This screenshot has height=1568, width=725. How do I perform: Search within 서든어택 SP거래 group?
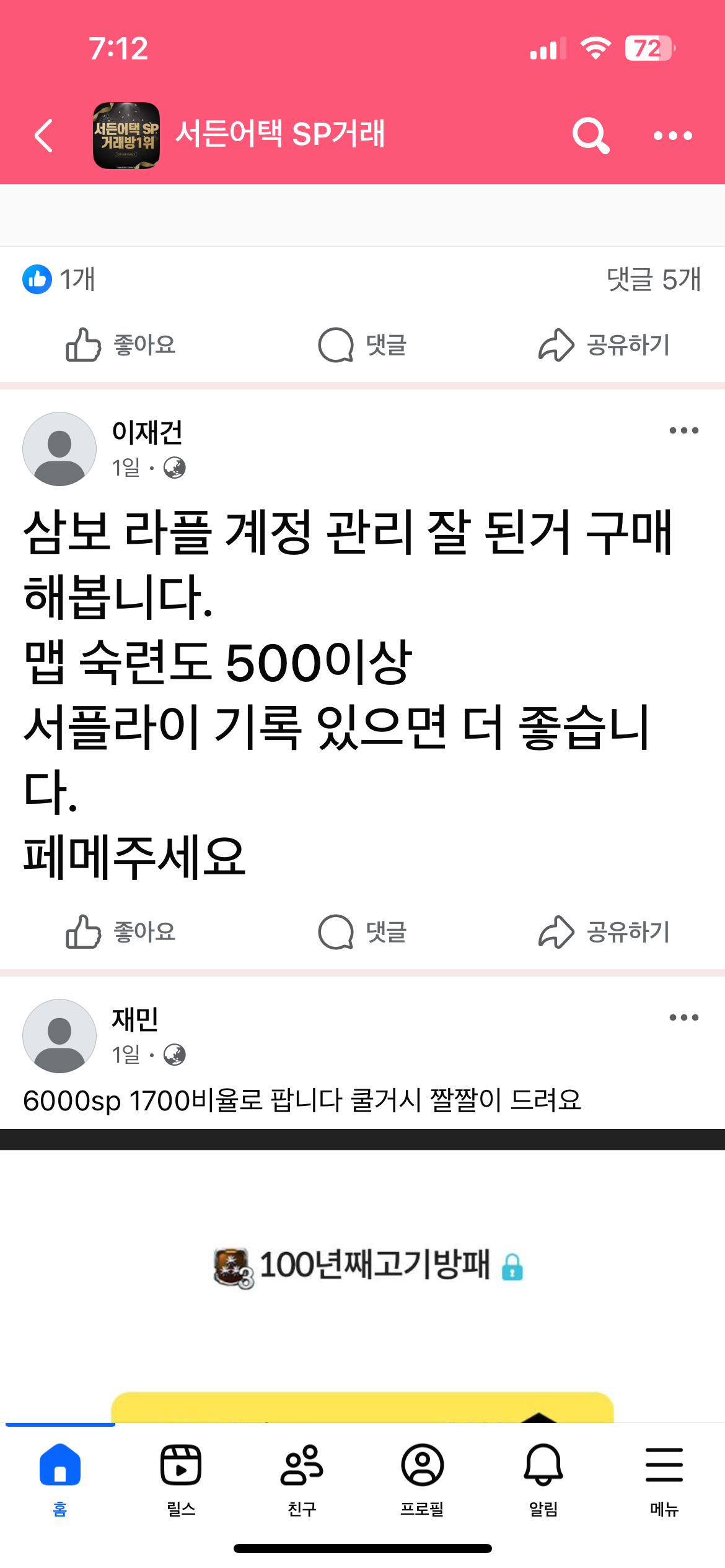[591, 136]
